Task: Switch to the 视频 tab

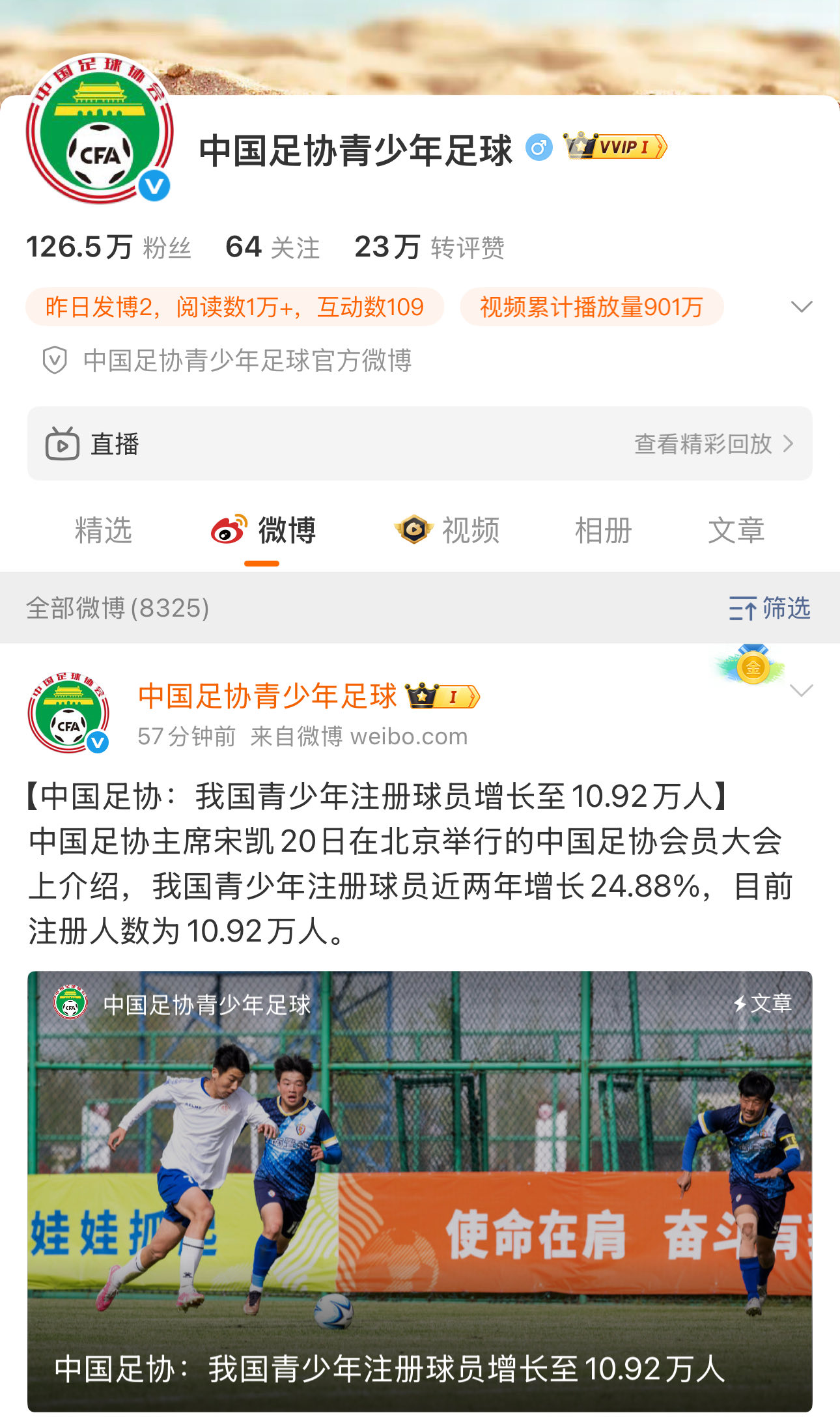Action: [448, 530]
